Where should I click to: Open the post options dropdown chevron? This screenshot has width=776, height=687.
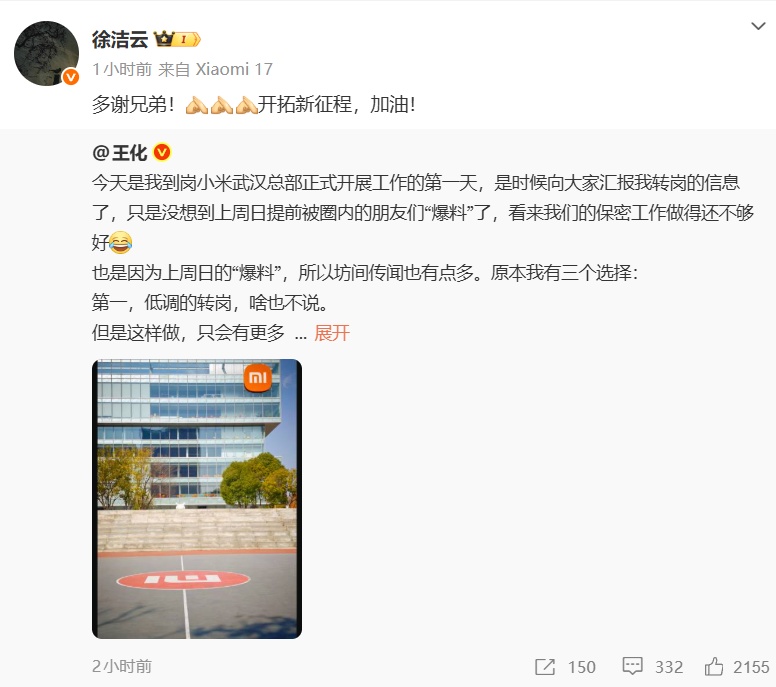tap(757, 26)
